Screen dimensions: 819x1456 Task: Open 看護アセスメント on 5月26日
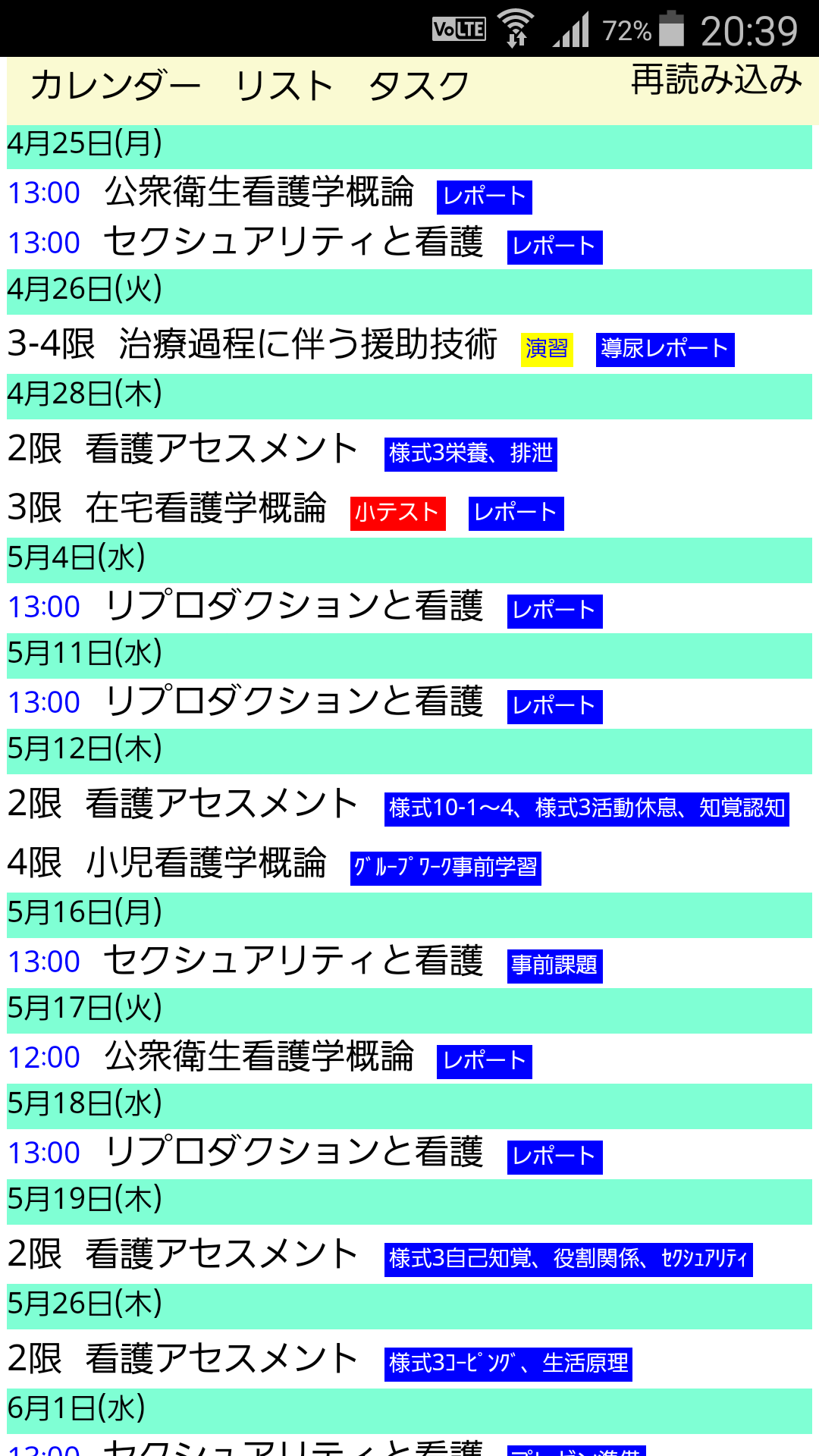pyautogui.click(x=221, y=1359)
